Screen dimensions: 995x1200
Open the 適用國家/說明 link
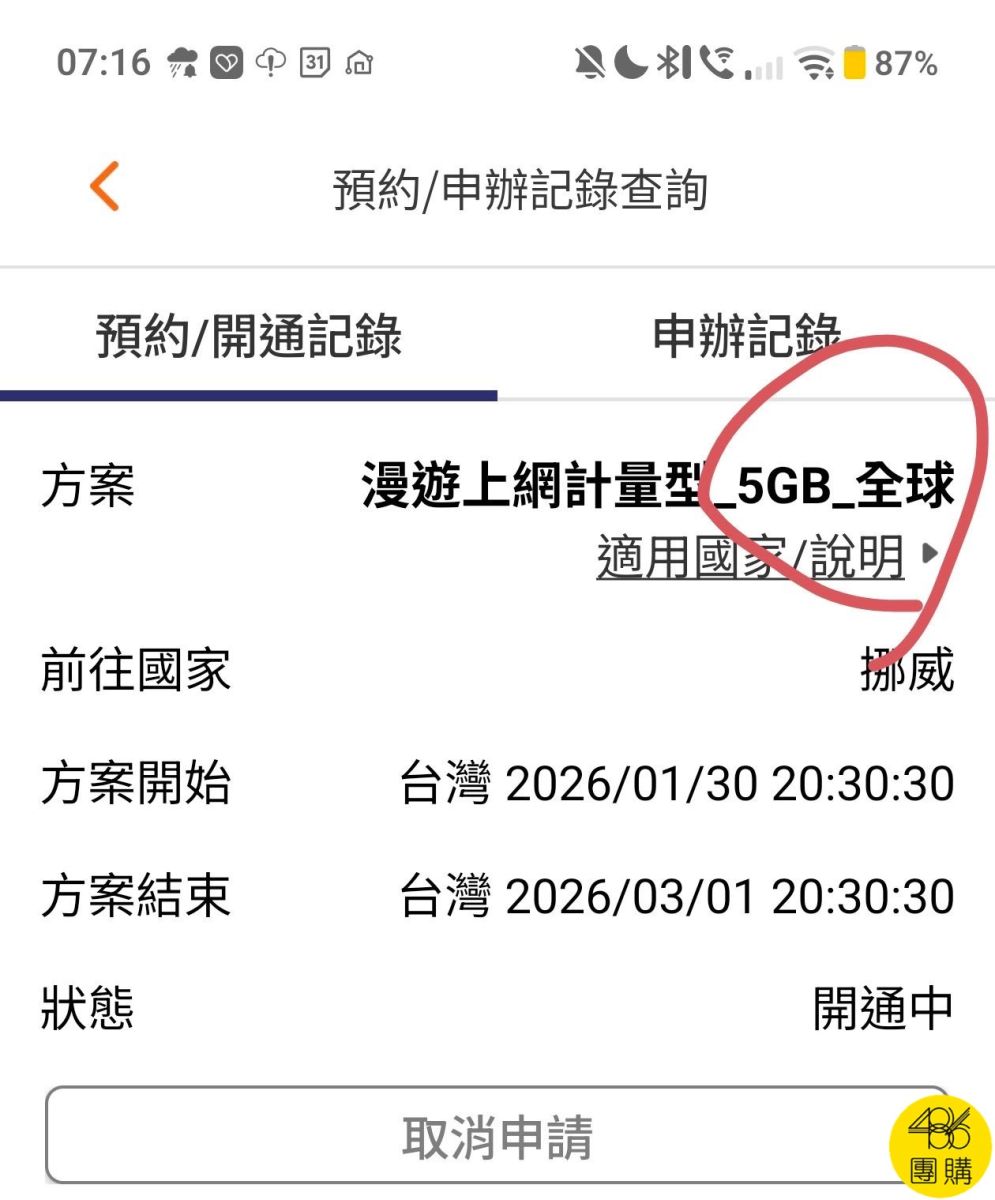(x=752, y=556)
